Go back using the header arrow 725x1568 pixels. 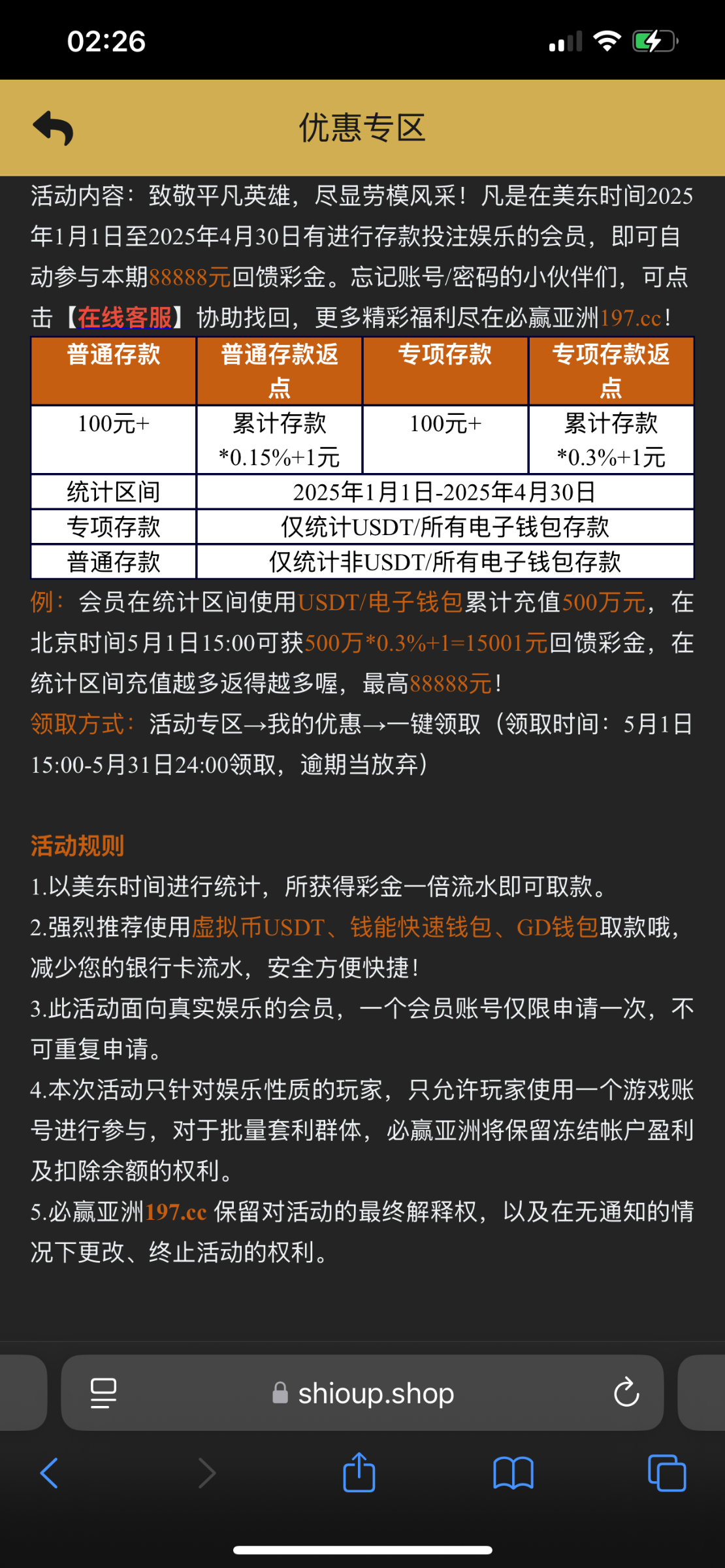[x=53, y=127]
